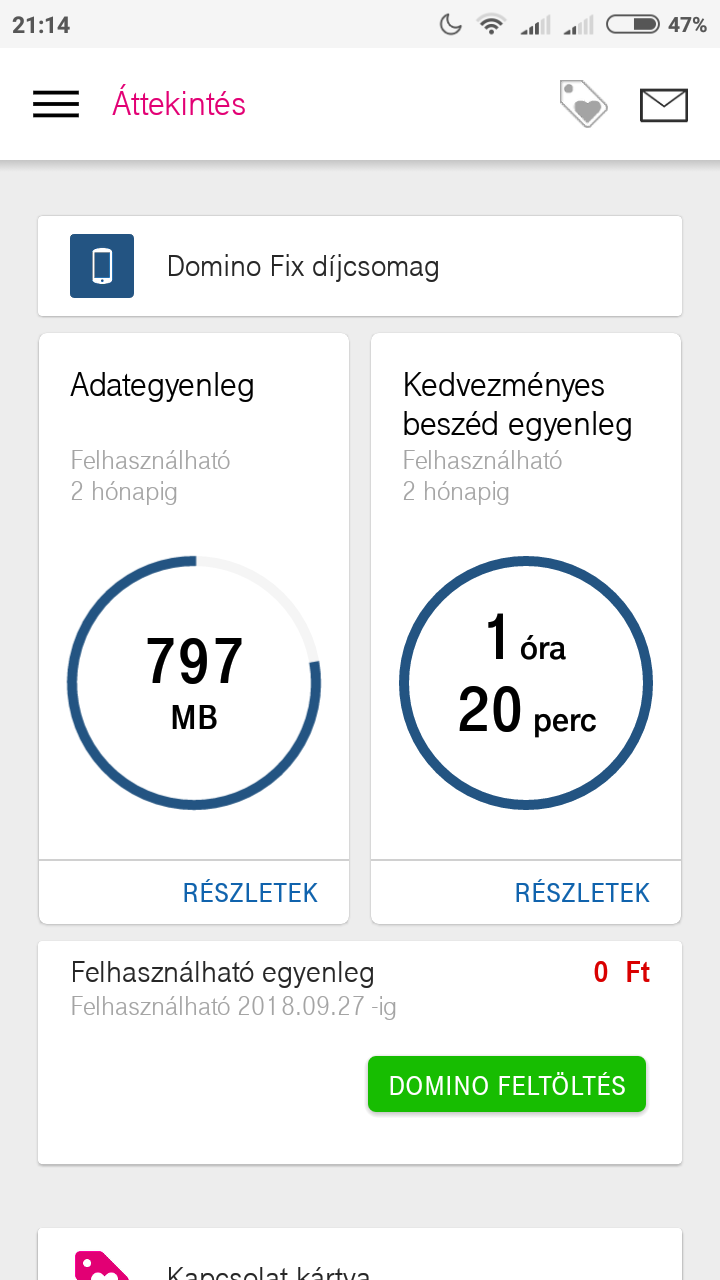The image size is (720, 1280).
Task: Open the hamburger navigation menu
Action: (56, 104)
